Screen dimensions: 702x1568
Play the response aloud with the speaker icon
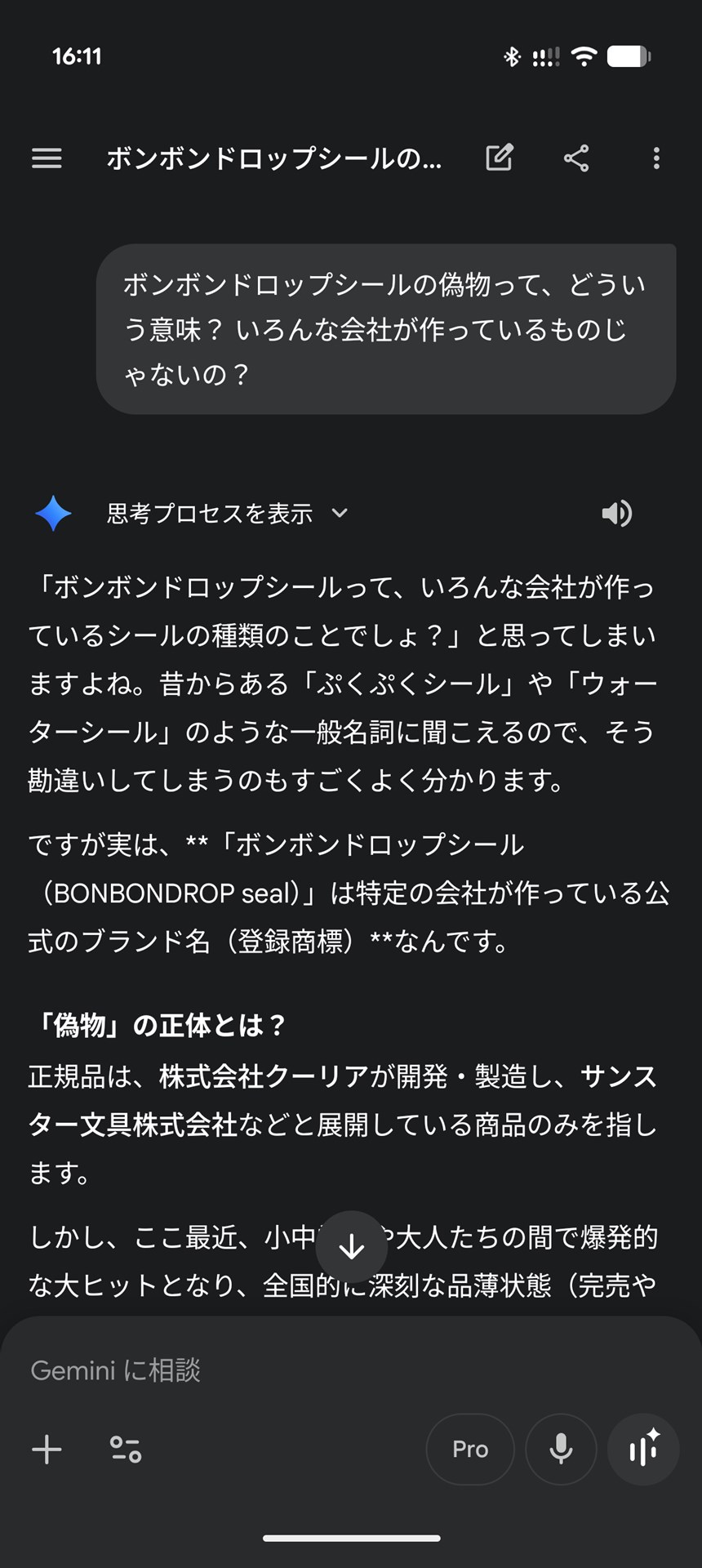tap(618, 513)
